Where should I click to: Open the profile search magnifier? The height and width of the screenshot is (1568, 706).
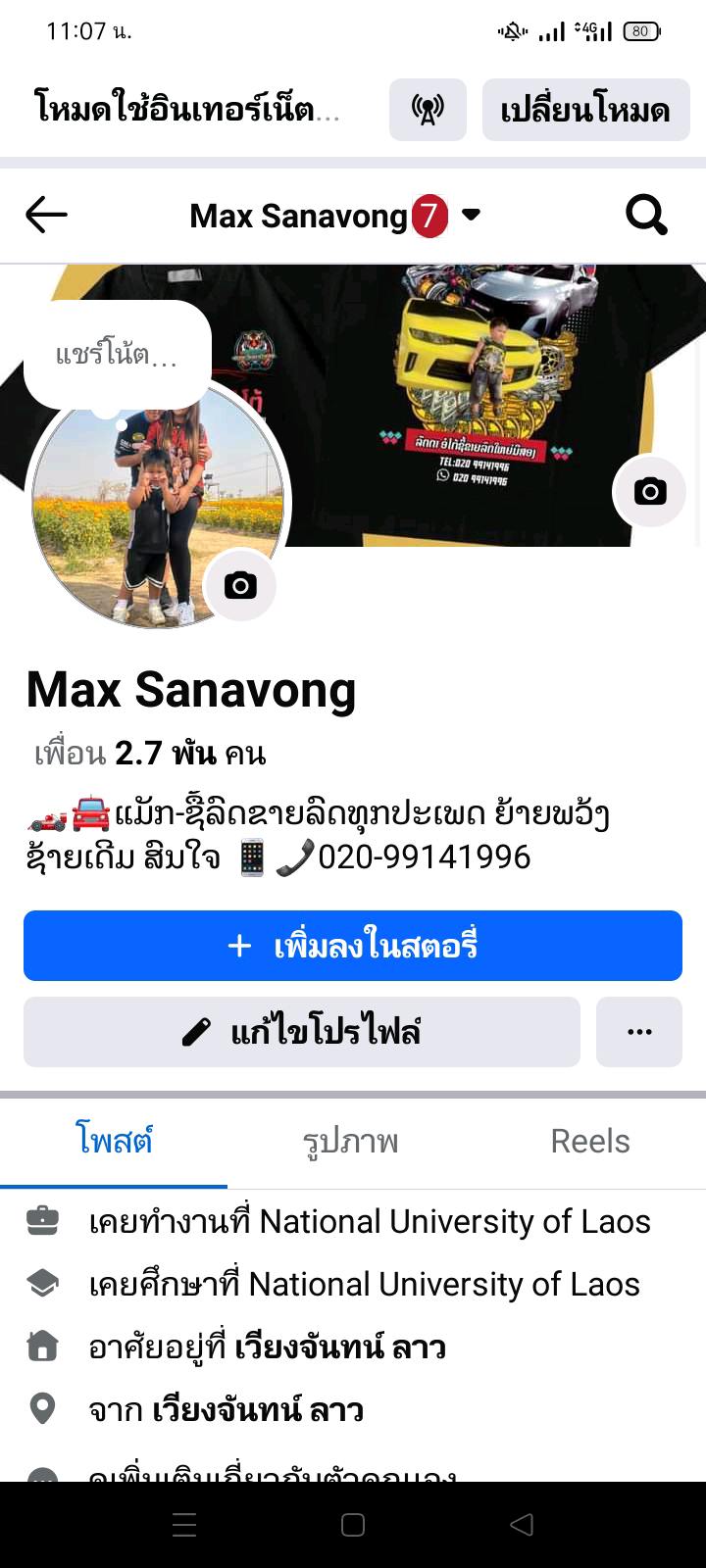point(646,215)
